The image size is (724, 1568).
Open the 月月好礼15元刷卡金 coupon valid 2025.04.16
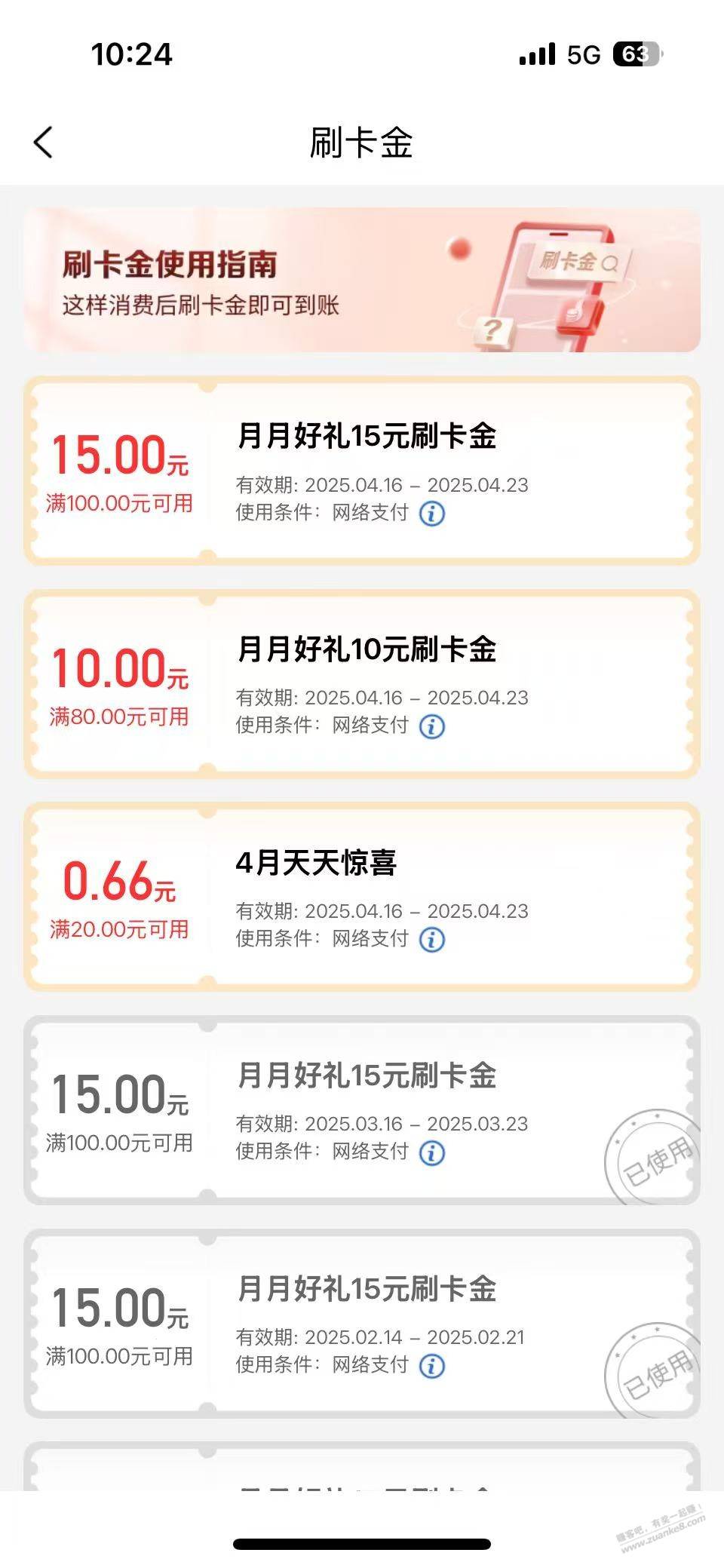362,471
